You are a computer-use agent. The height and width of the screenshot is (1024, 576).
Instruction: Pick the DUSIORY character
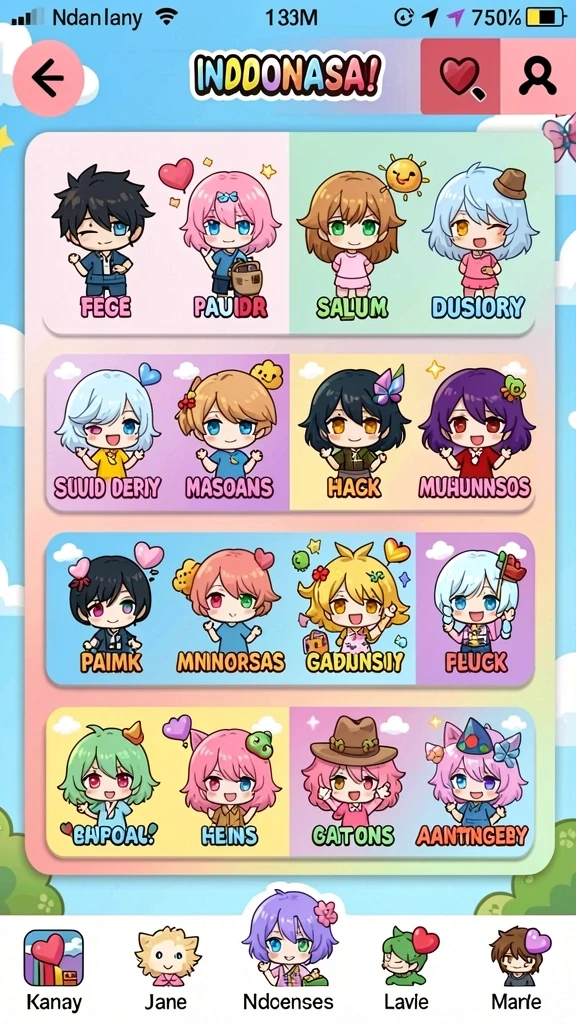coord(478,242)
